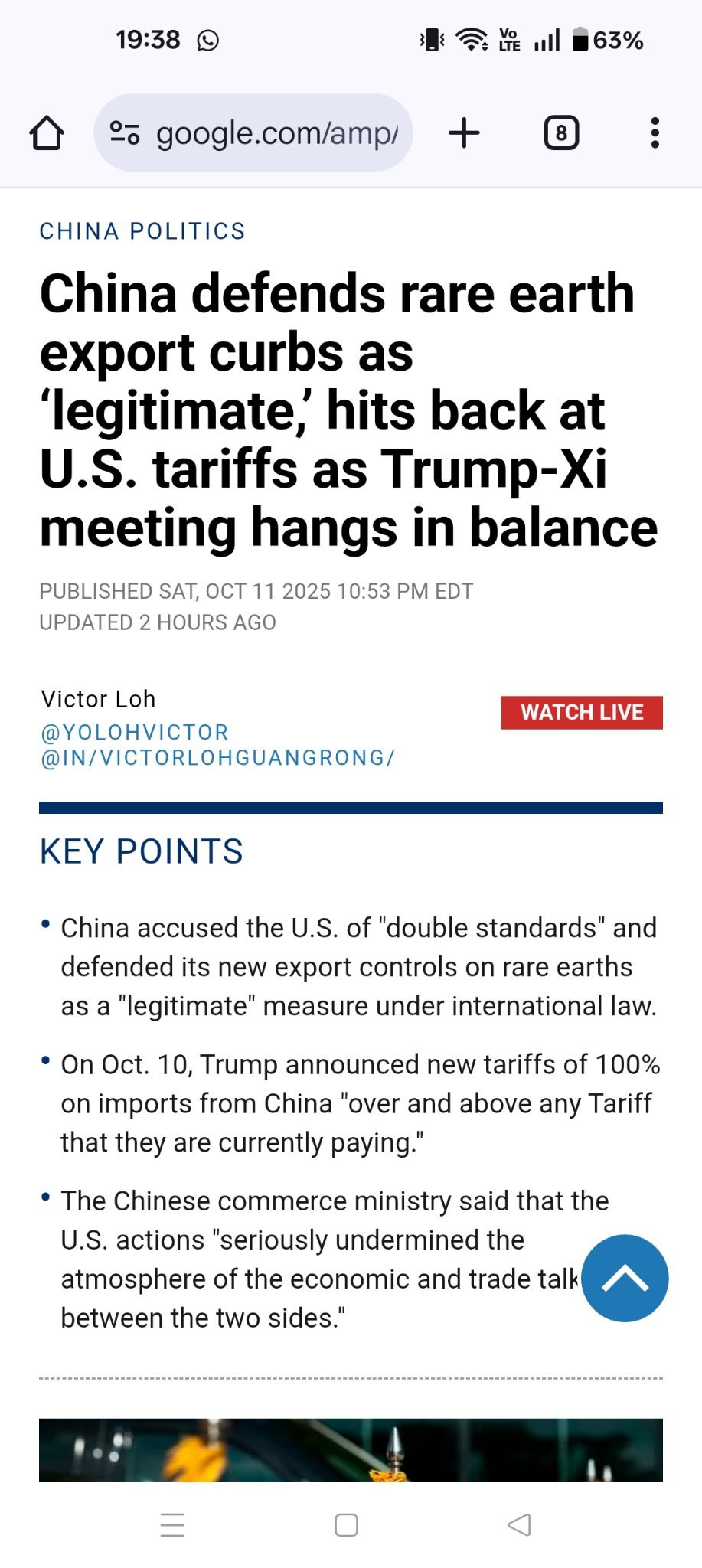Tap the Watch Live button
Screen dimensions: 702x1568
pos(582,712)
